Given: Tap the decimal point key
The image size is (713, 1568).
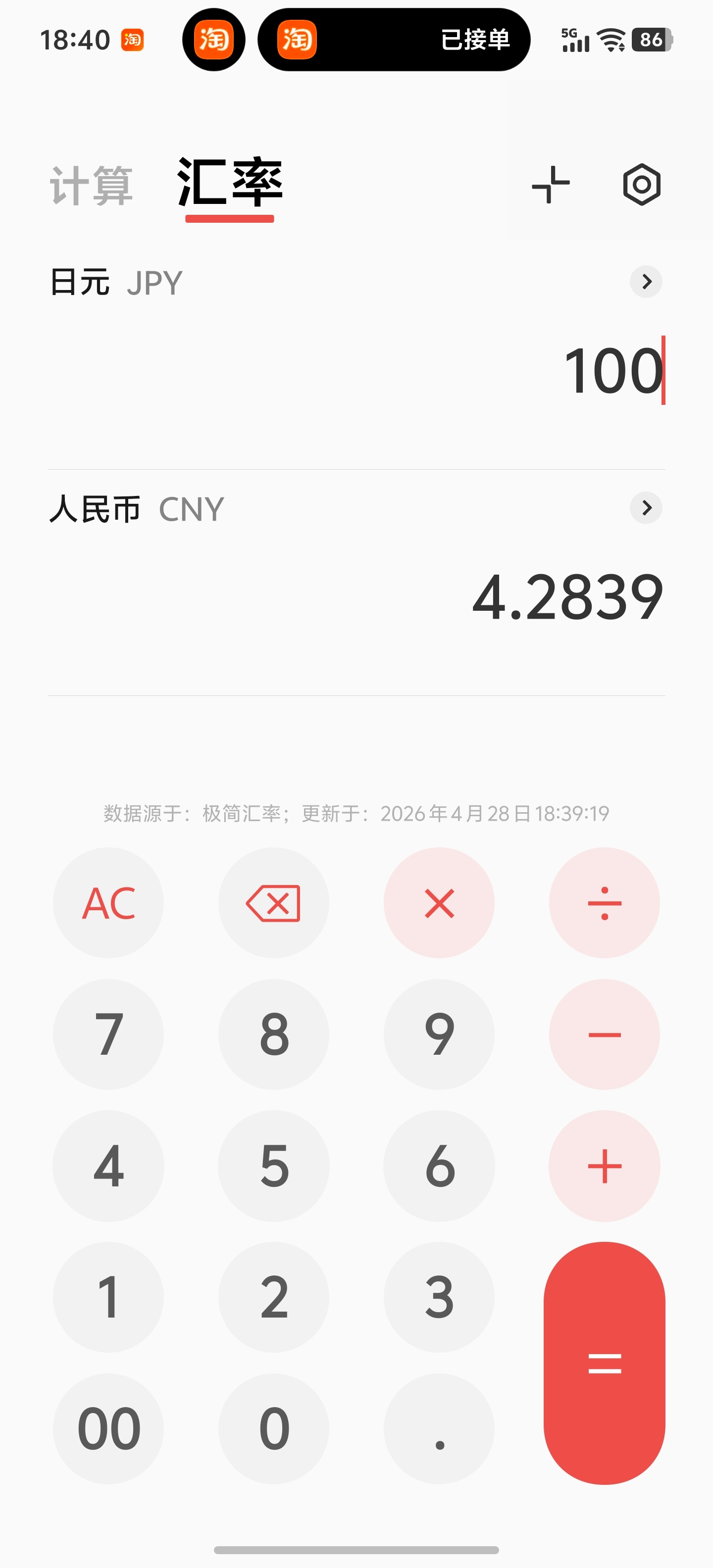Looking at the screenshot, I should (439, 1429).
